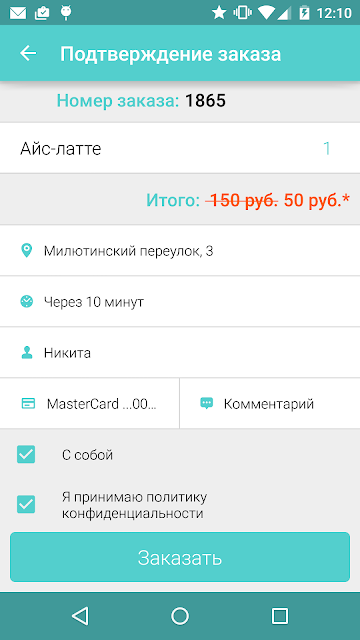
Task: Open recent apps from the navigation bar
Action: pyautogui.click(x=280, y=616)
